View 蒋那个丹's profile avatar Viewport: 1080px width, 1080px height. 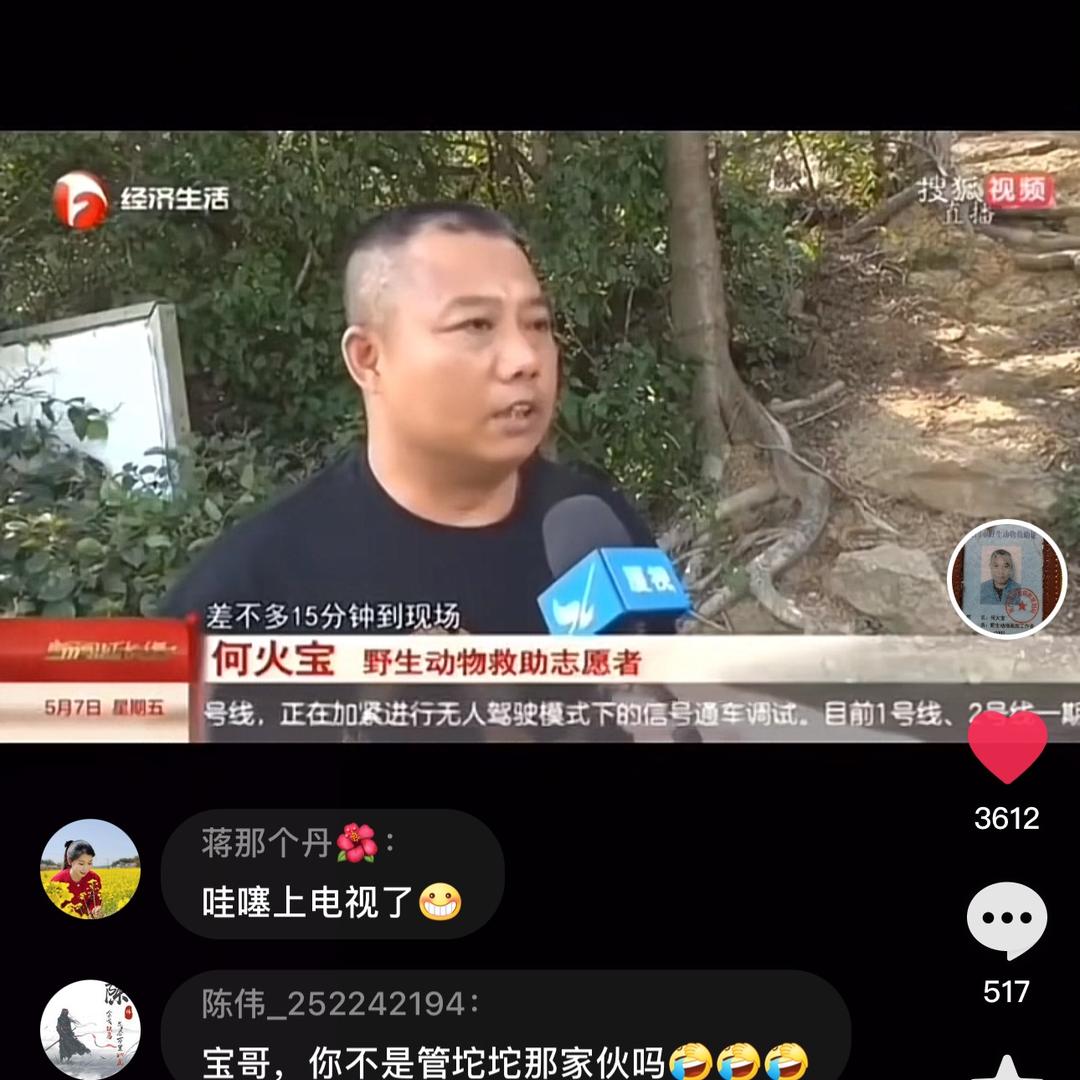click(x=90, y=869)
